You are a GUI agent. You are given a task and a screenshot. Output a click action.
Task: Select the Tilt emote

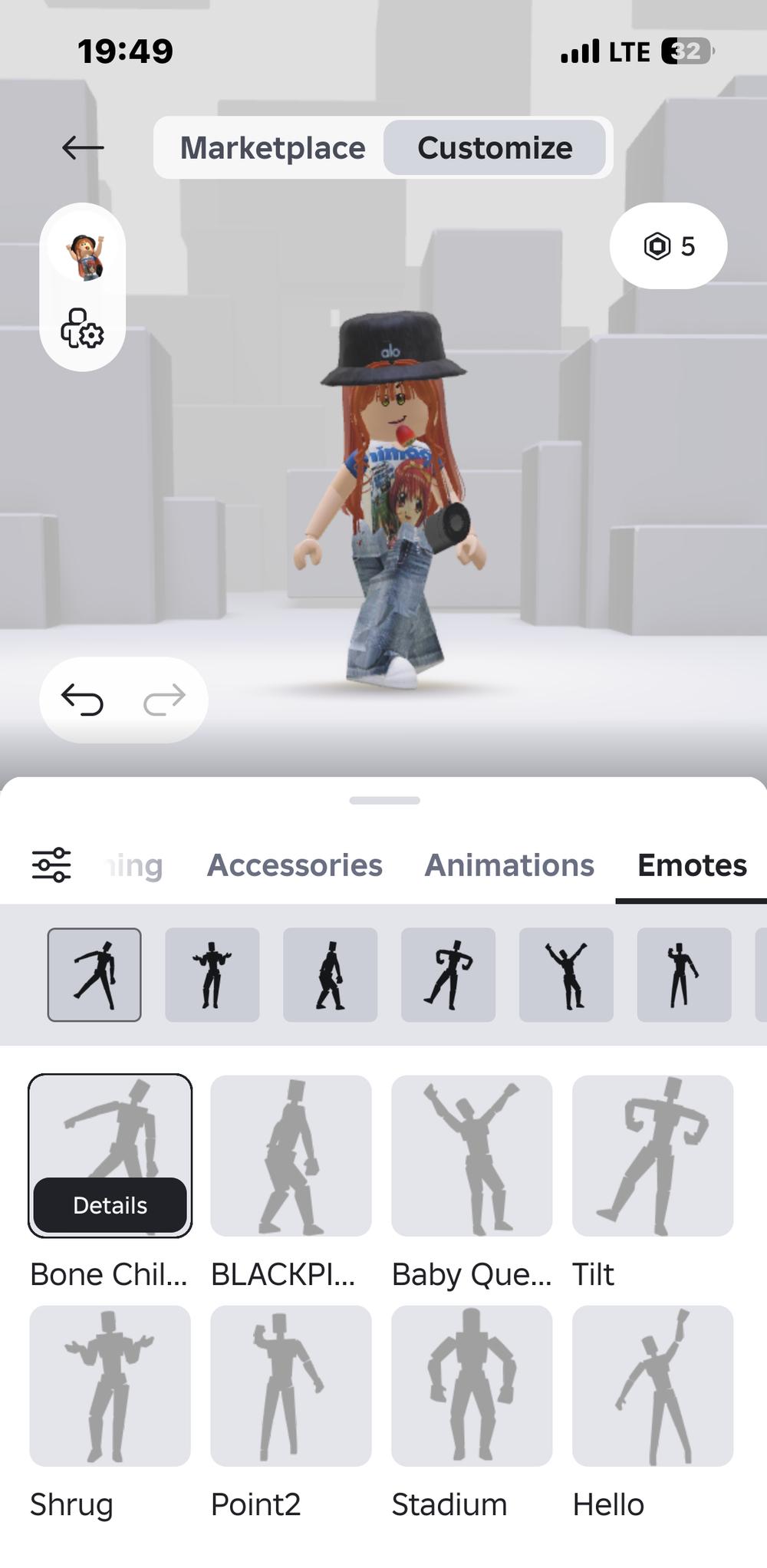point(653,1155)
